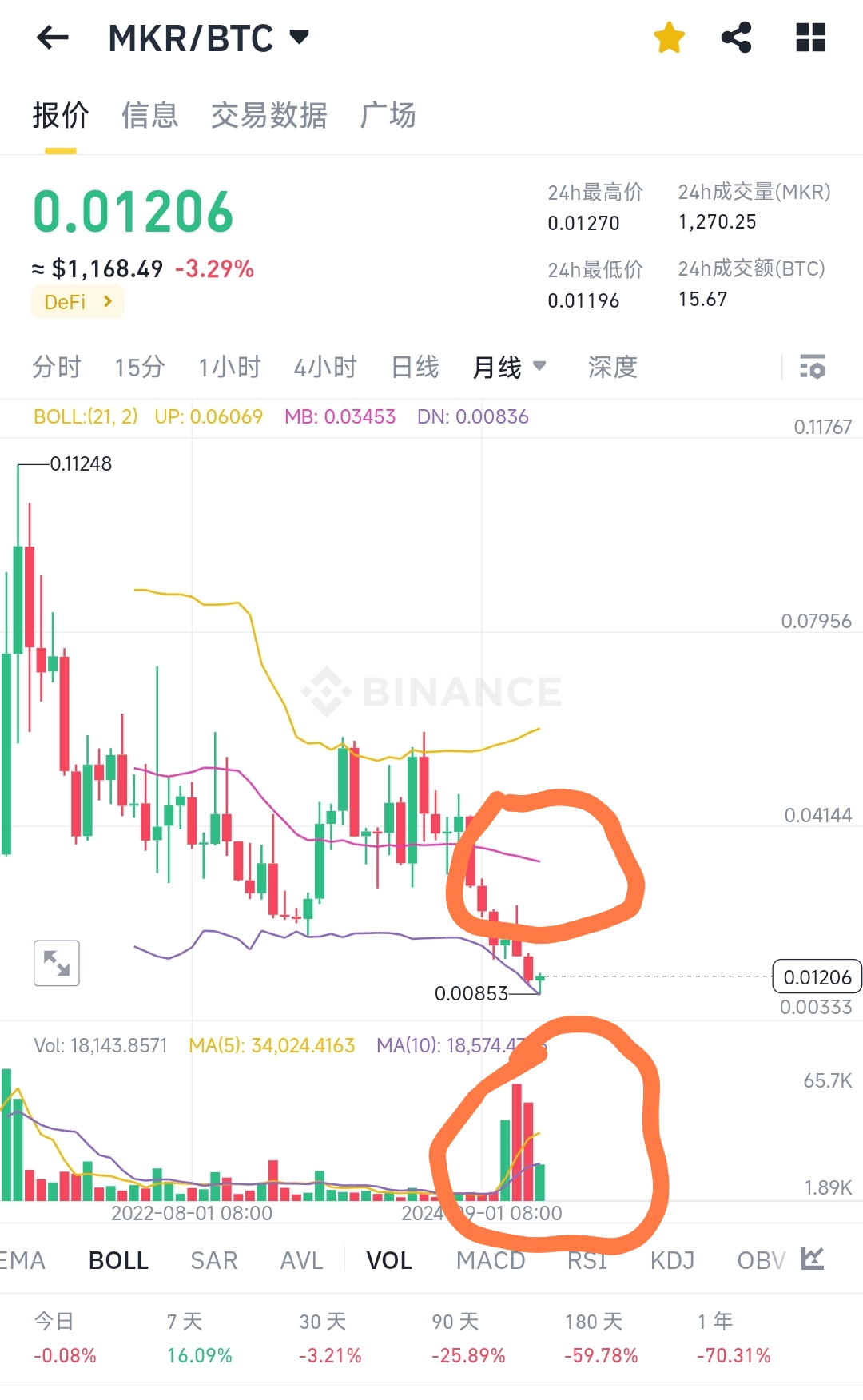Select the SAR indicator
Image resolution: width=863 pixels, height=1400 pixels.
pos(213,1260)
